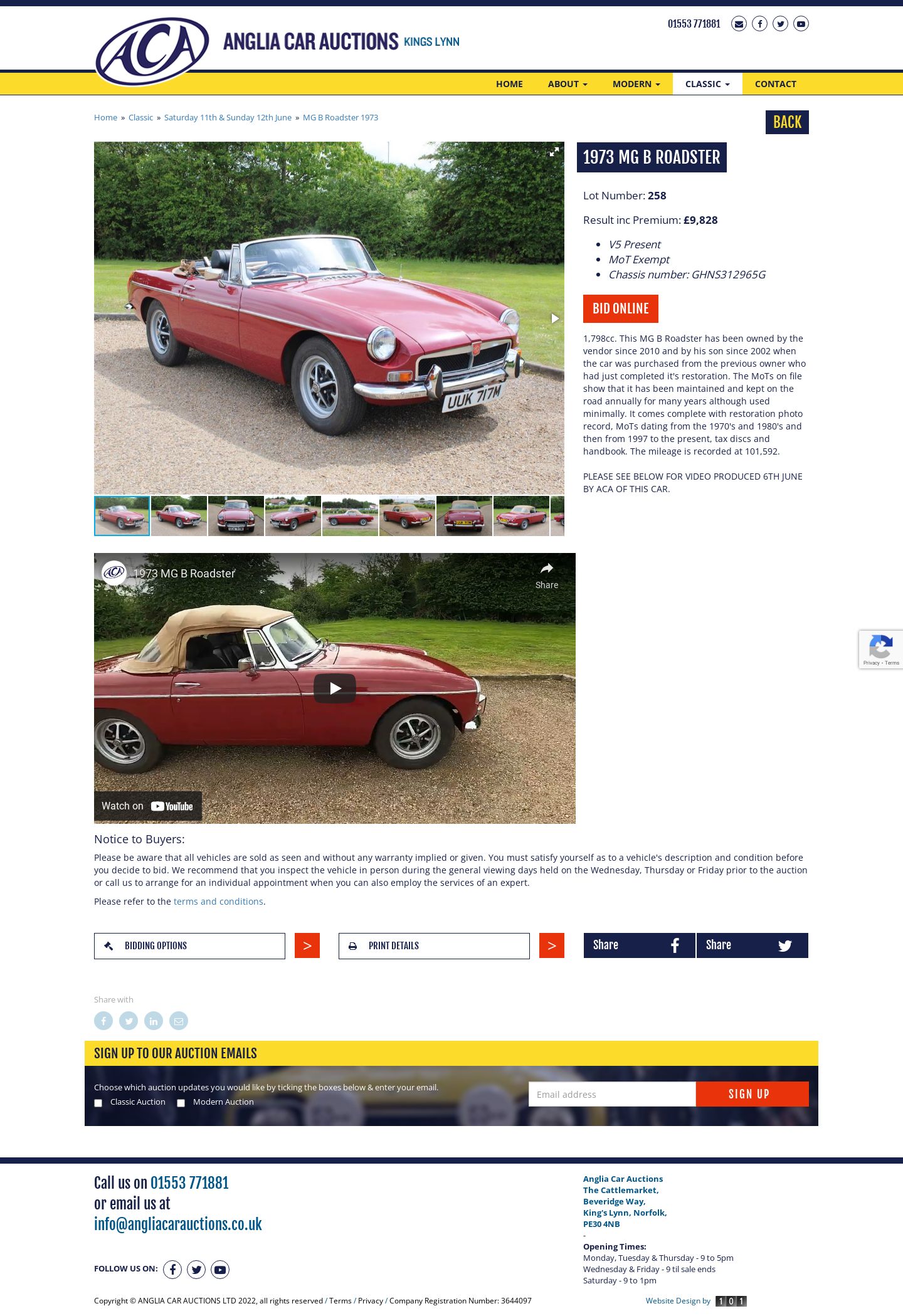The width and height of the screenshot is (903, 1316).
Task: Play the 1973 MG B Roadster video
Action: (x=334, y=688)
